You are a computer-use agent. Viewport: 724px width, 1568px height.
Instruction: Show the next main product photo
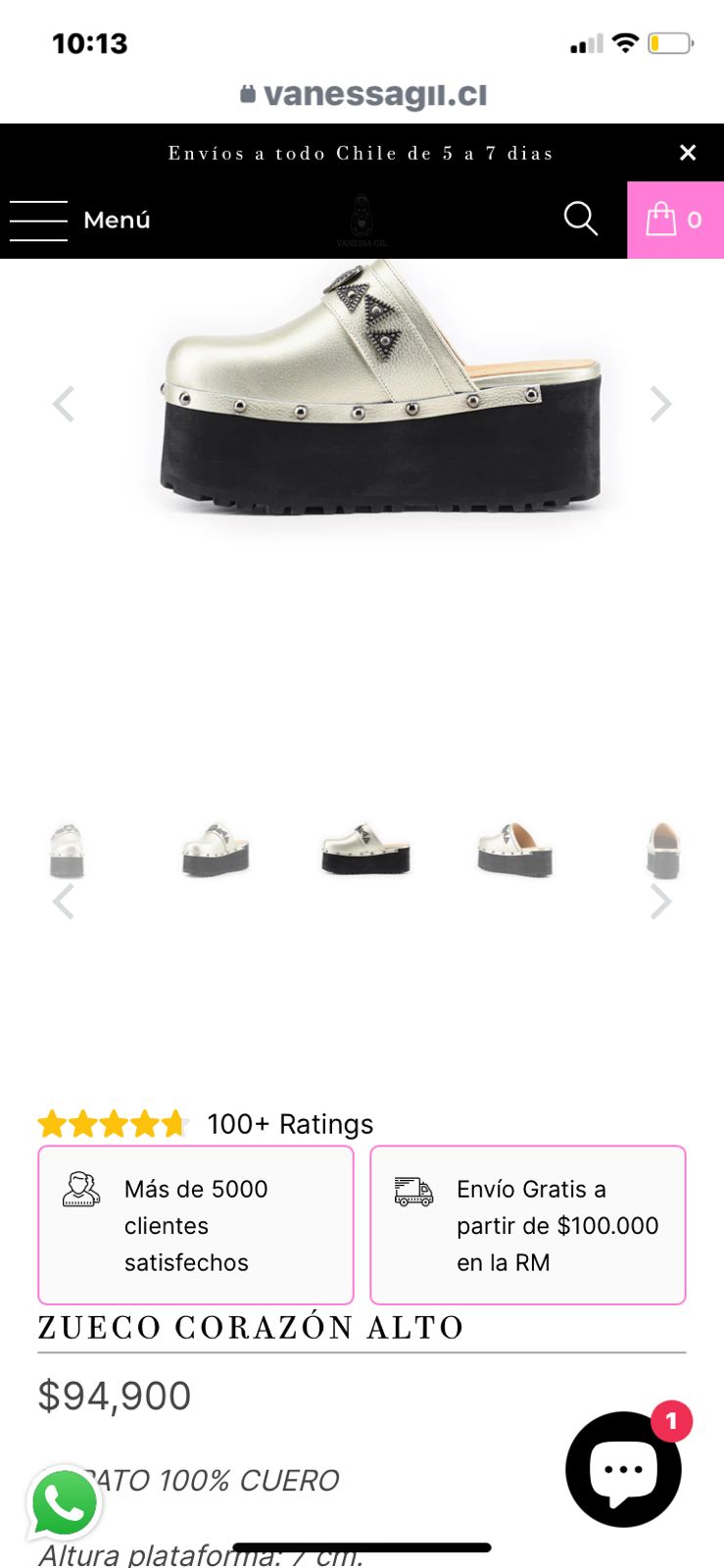pyautogui.click(x=661, y=404)
